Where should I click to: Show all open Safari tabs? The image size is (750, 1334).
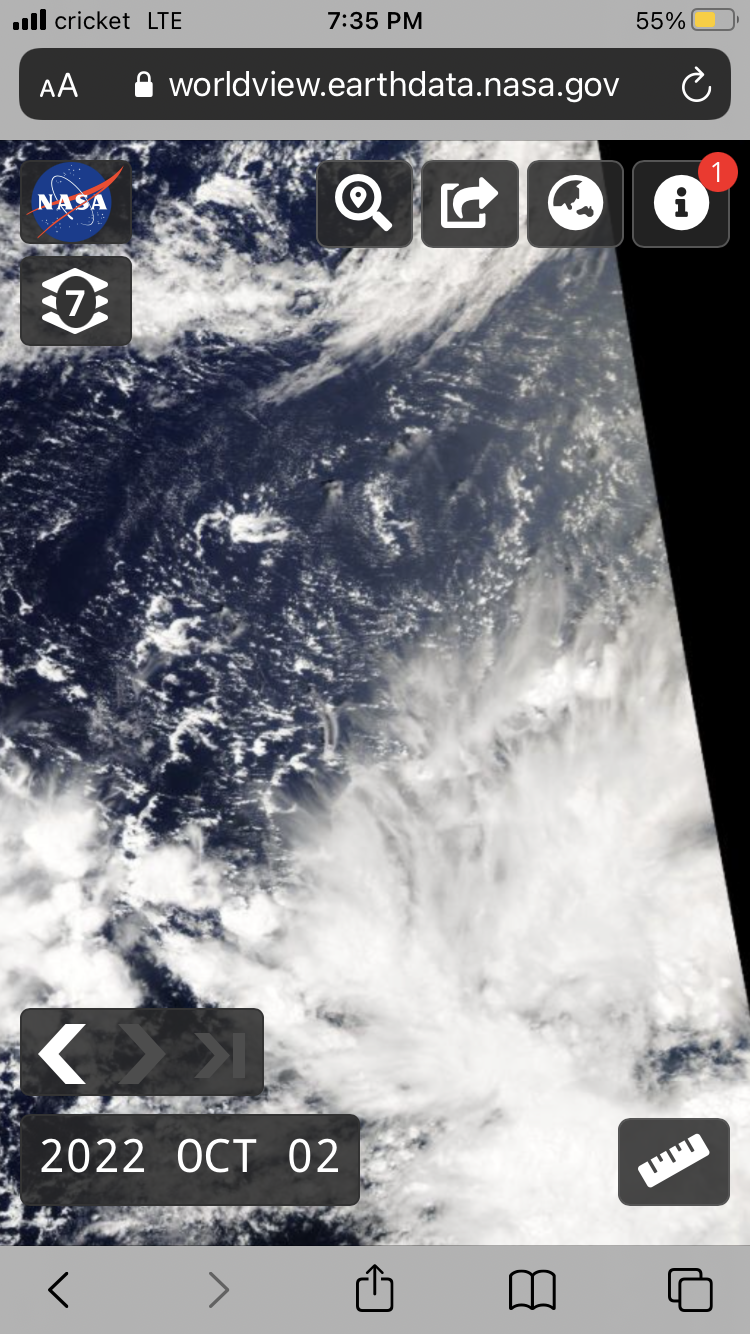(x=690, y=1290)
